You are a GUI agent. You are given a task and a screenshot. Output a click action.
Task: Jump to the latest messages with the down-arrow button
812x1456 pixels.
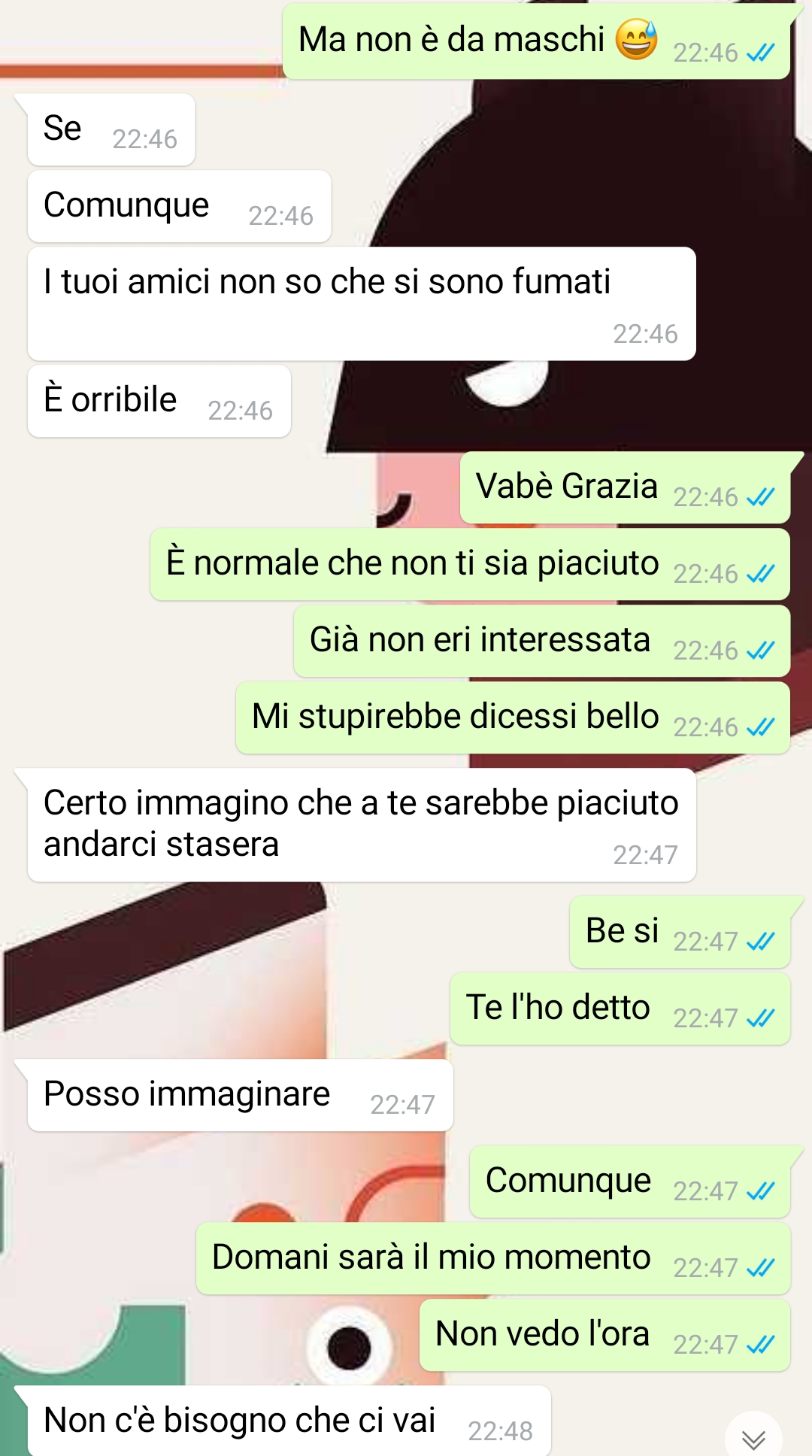[753, 1437]
